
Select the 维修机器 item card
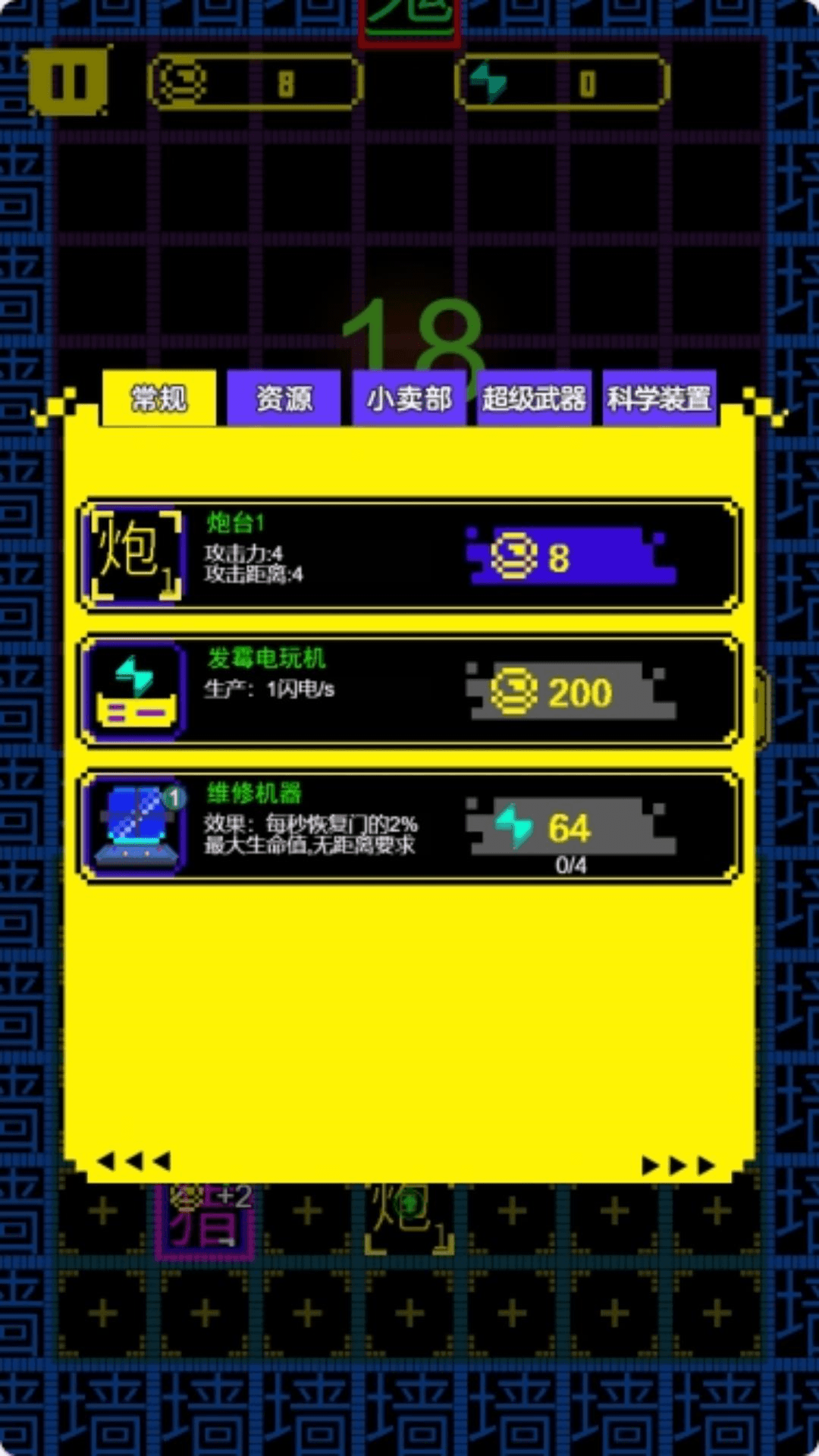(409, 826)
